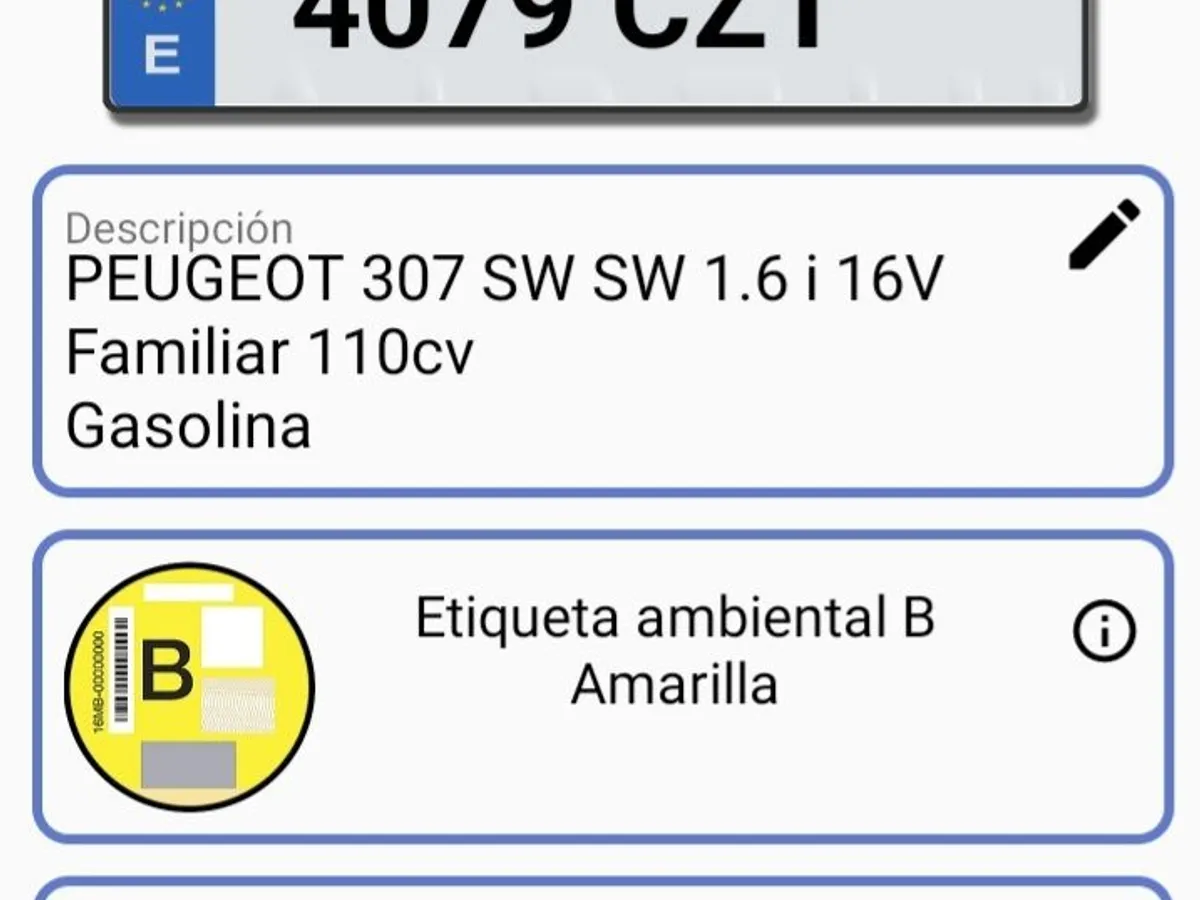Open info about Etiqueta ambiental B
Viewport: 1200px width, 900px height.
click(1104, 631)
